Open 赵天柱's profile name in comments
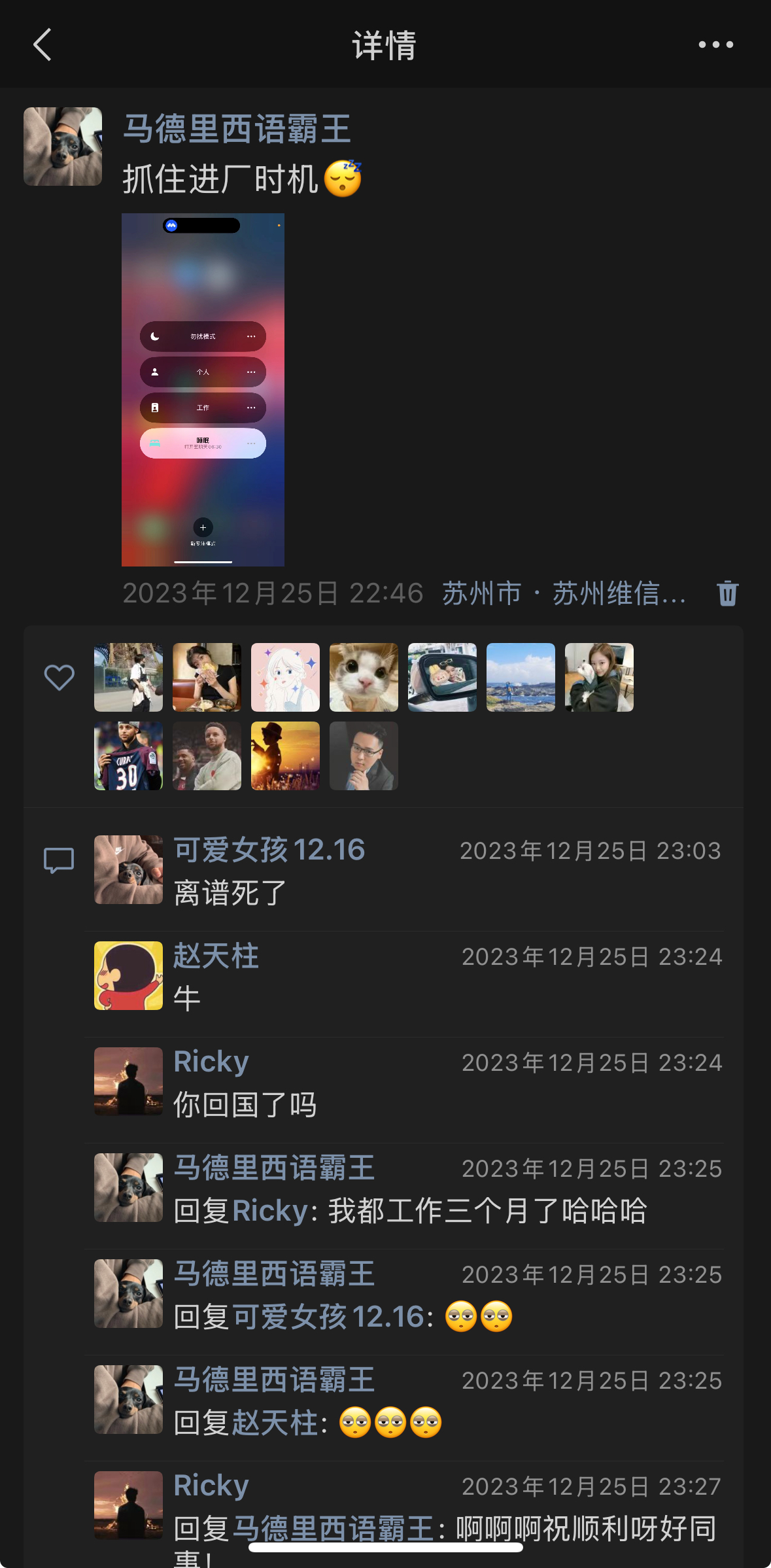 [x=216, y=956]
